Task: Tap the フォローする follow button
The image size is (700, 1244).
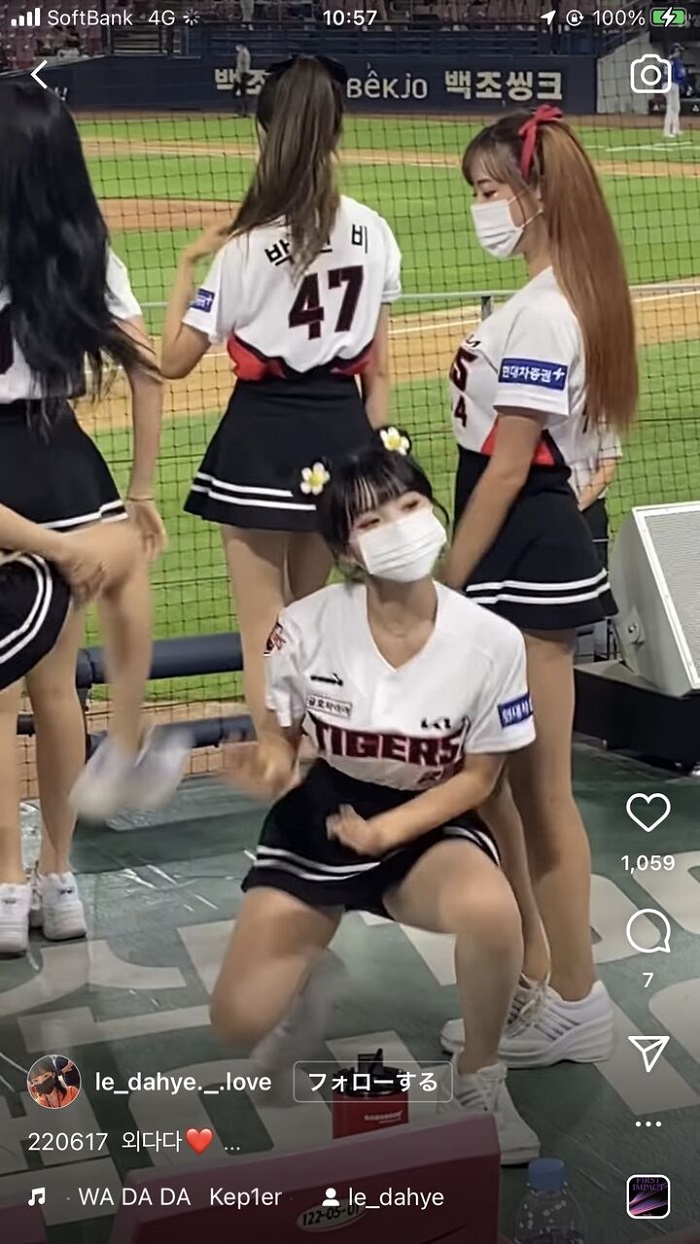Action: point(372,1082)
